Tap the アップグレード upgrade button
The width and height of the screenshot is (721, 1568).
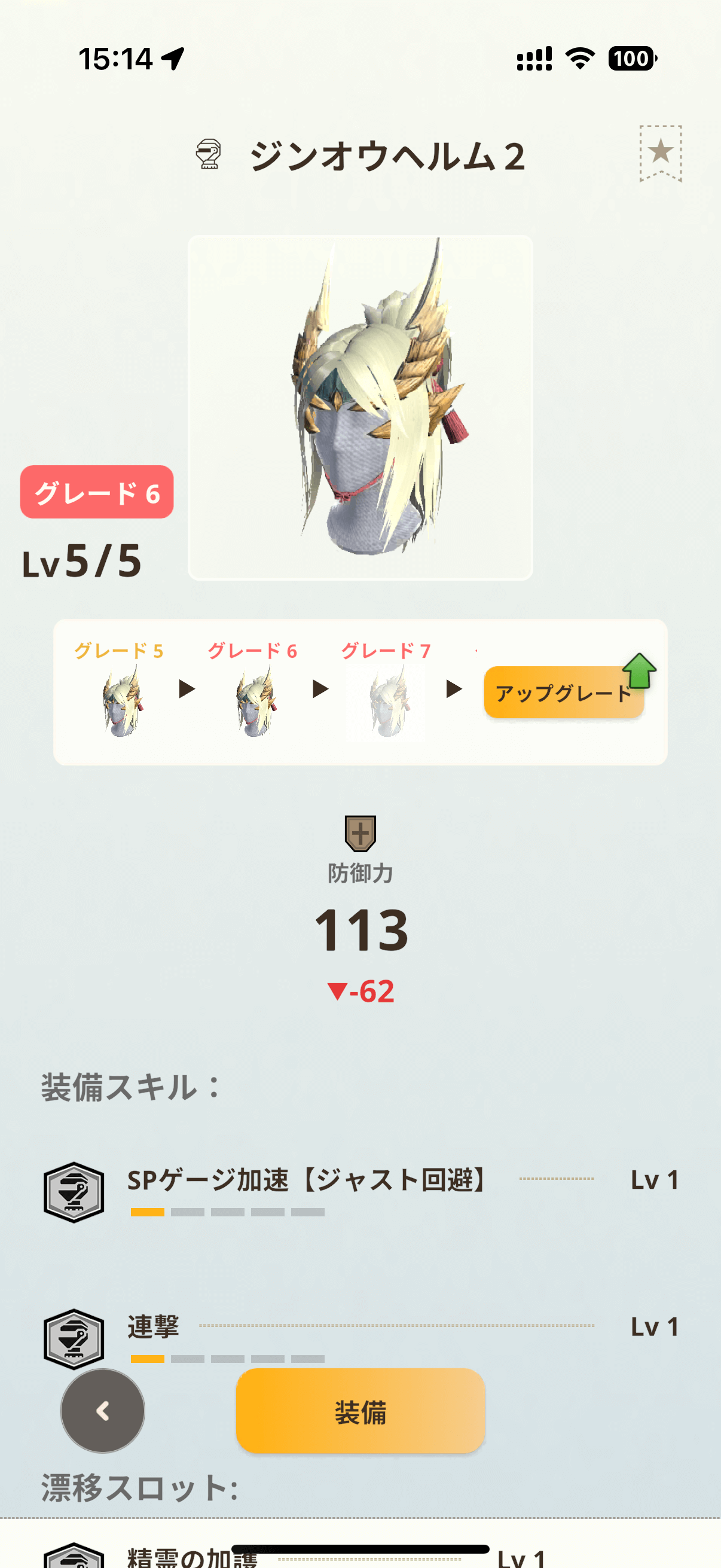[563, 692]
